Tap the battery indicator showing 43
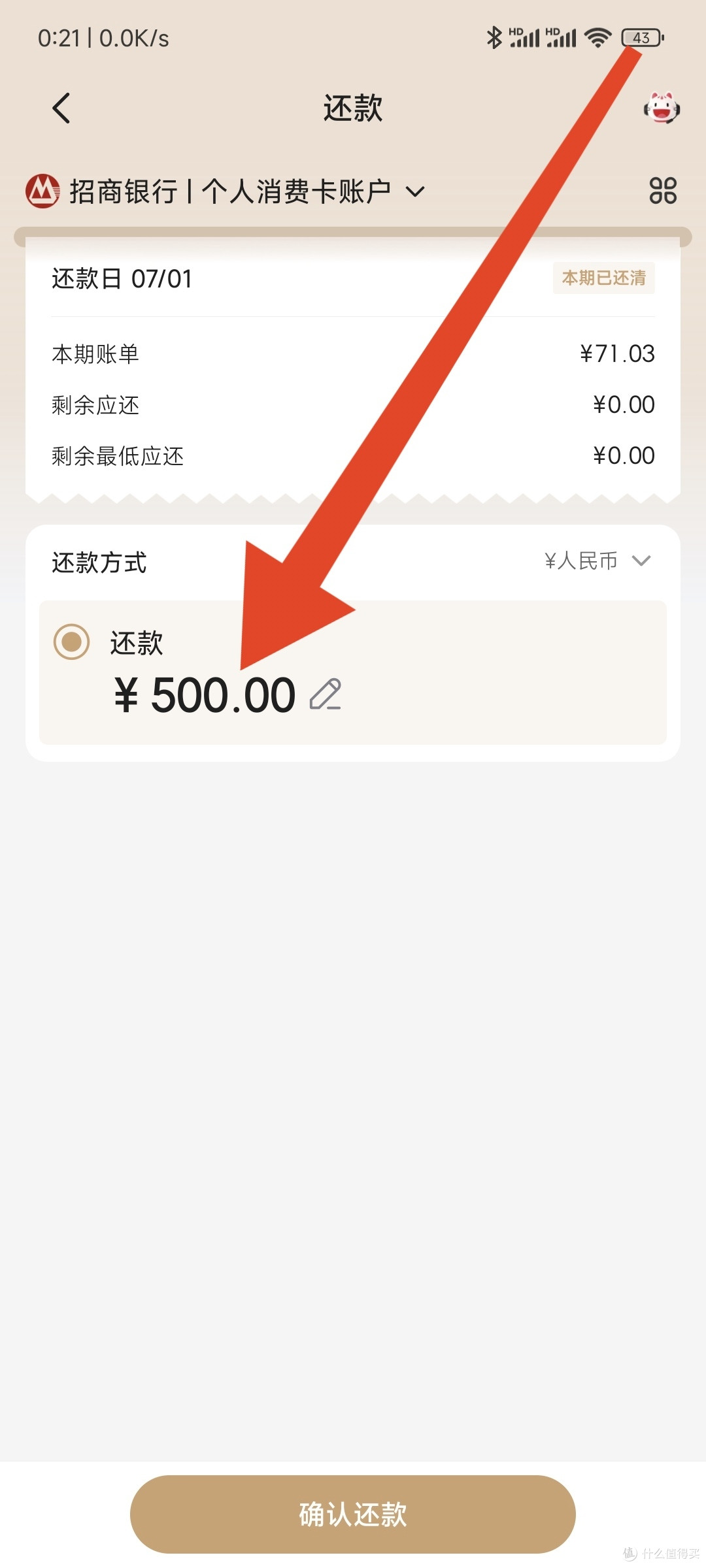706x1568 pixels. 642,39
